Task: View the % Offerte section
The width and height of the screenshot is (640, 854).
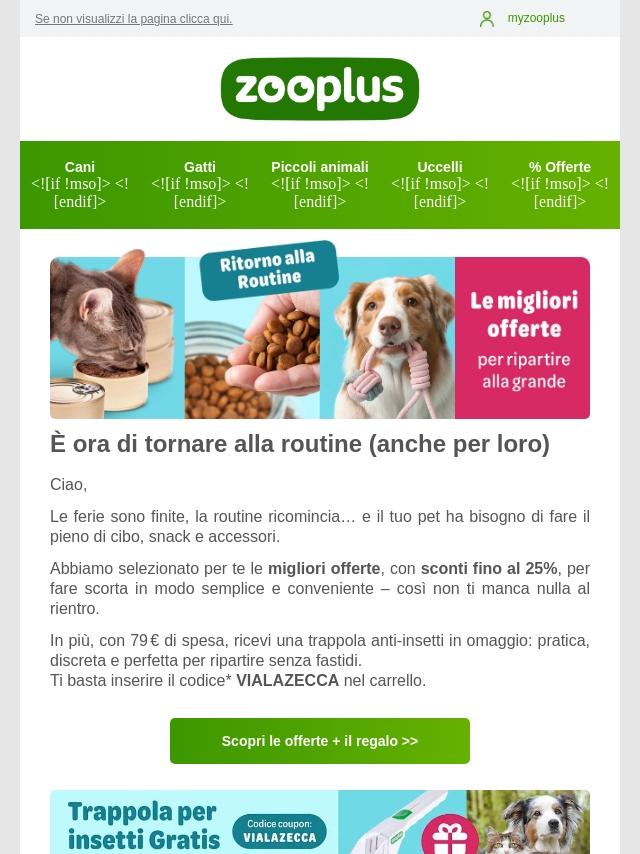Action: click(560, 167)
